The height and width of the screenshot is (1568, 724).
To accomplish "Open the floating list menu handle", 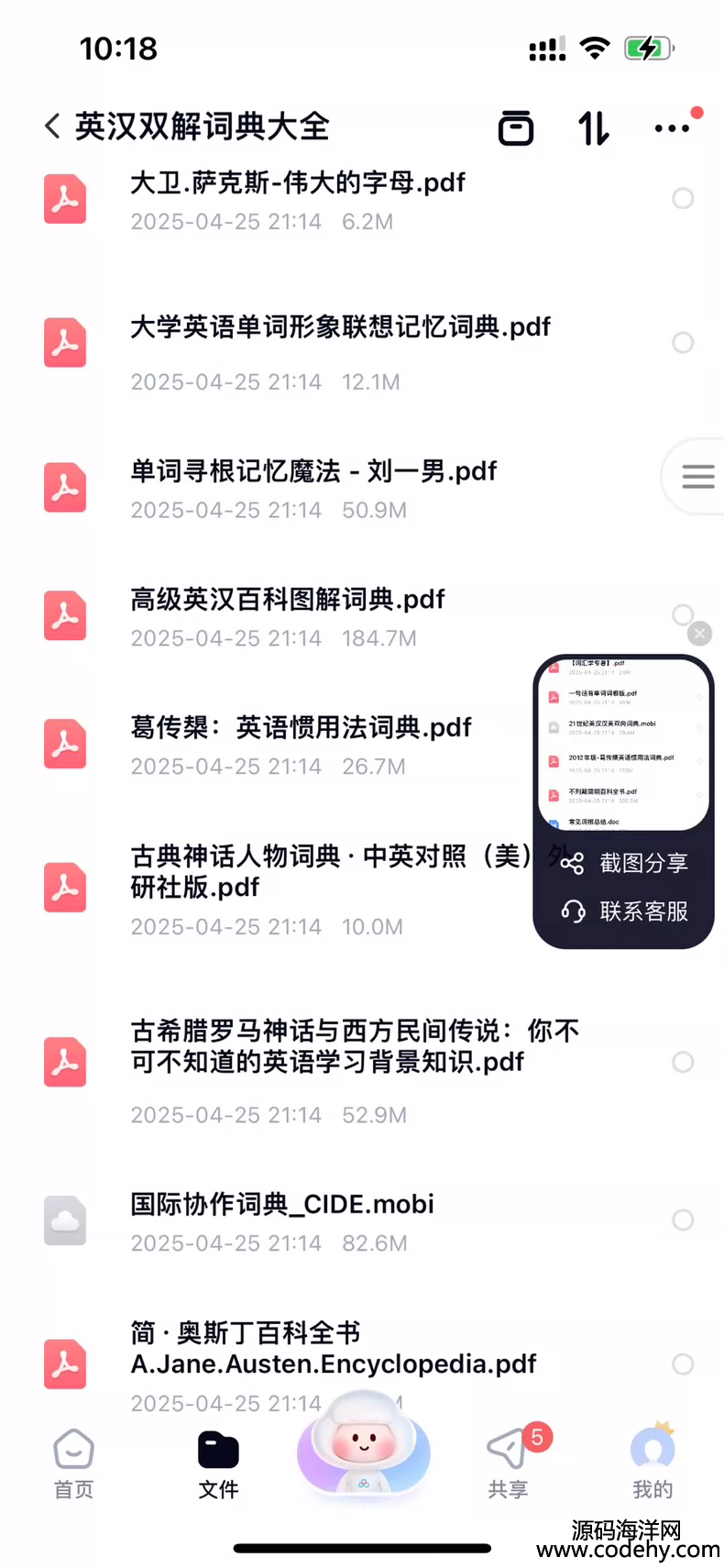I will point(697,477).
